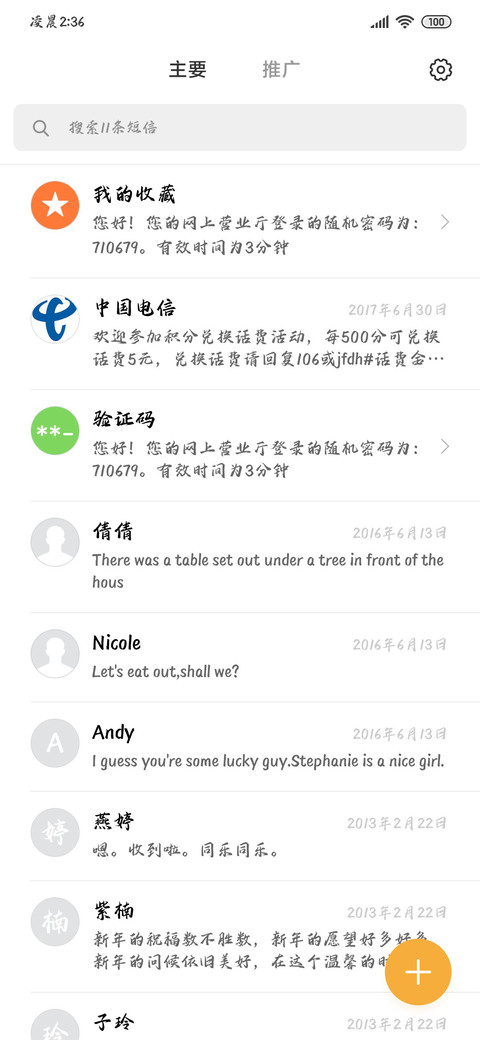Tap the search messages field
The image size is (480, 1040).
click(x=240, y=127)
